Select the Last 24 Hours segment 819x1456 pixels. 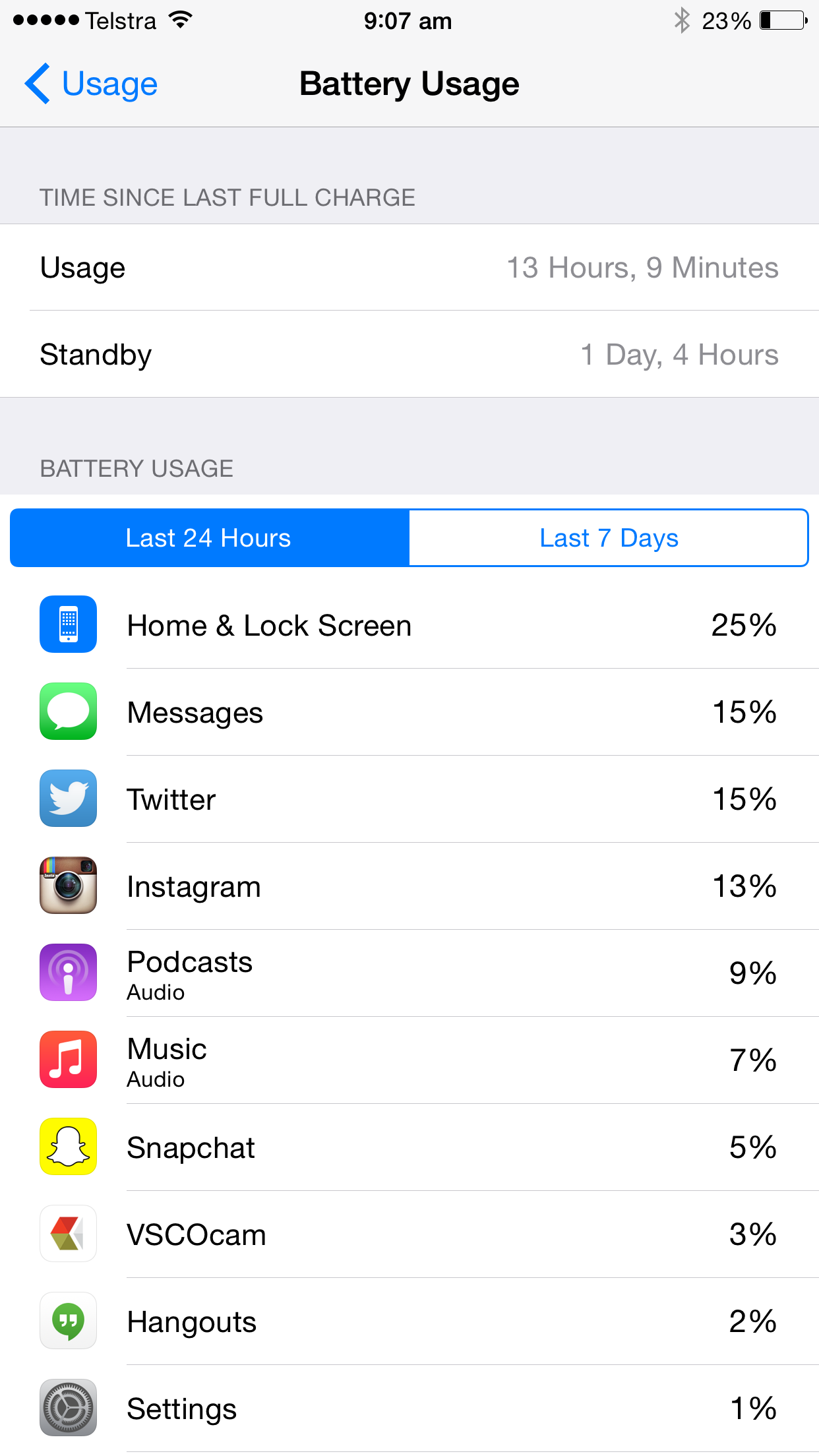[210, 537]
